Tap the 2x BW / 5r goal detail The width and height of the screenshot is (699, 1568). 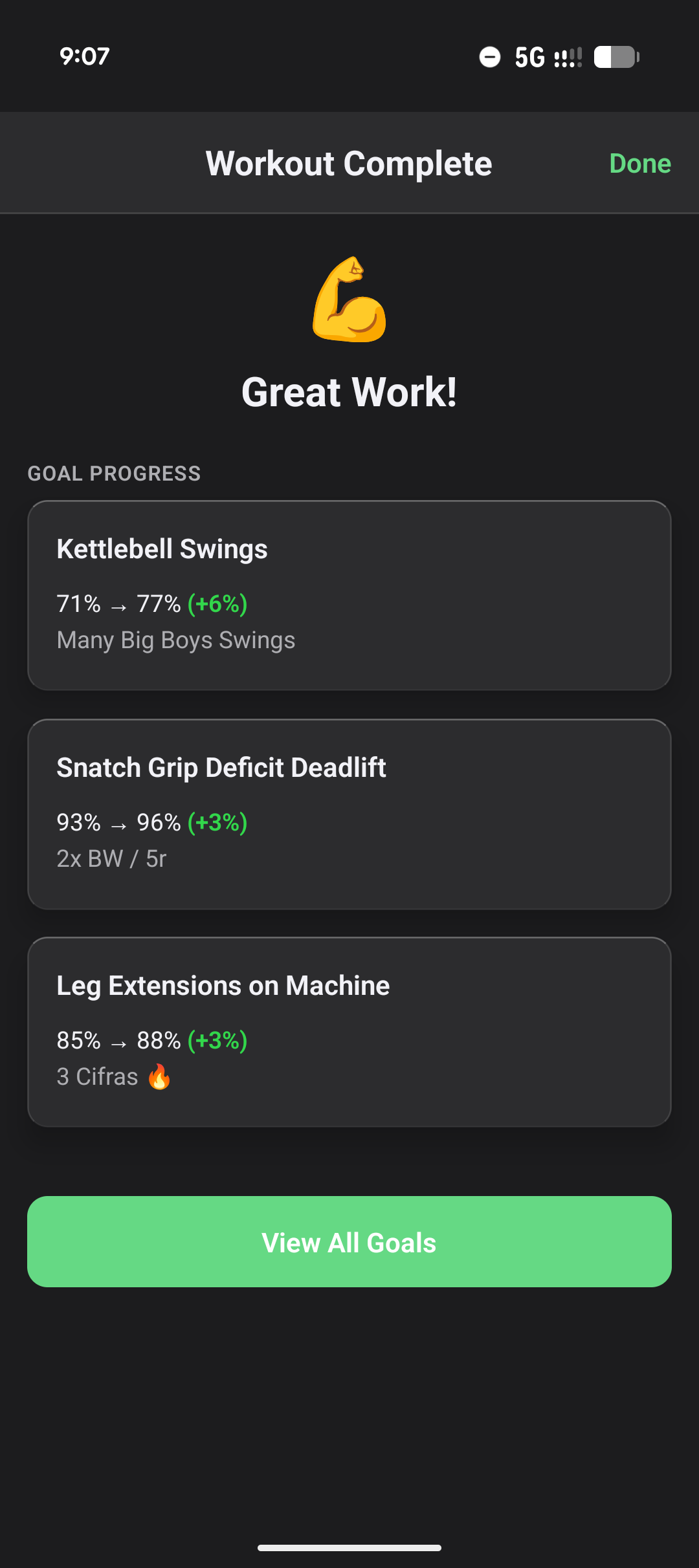(111, 858)
